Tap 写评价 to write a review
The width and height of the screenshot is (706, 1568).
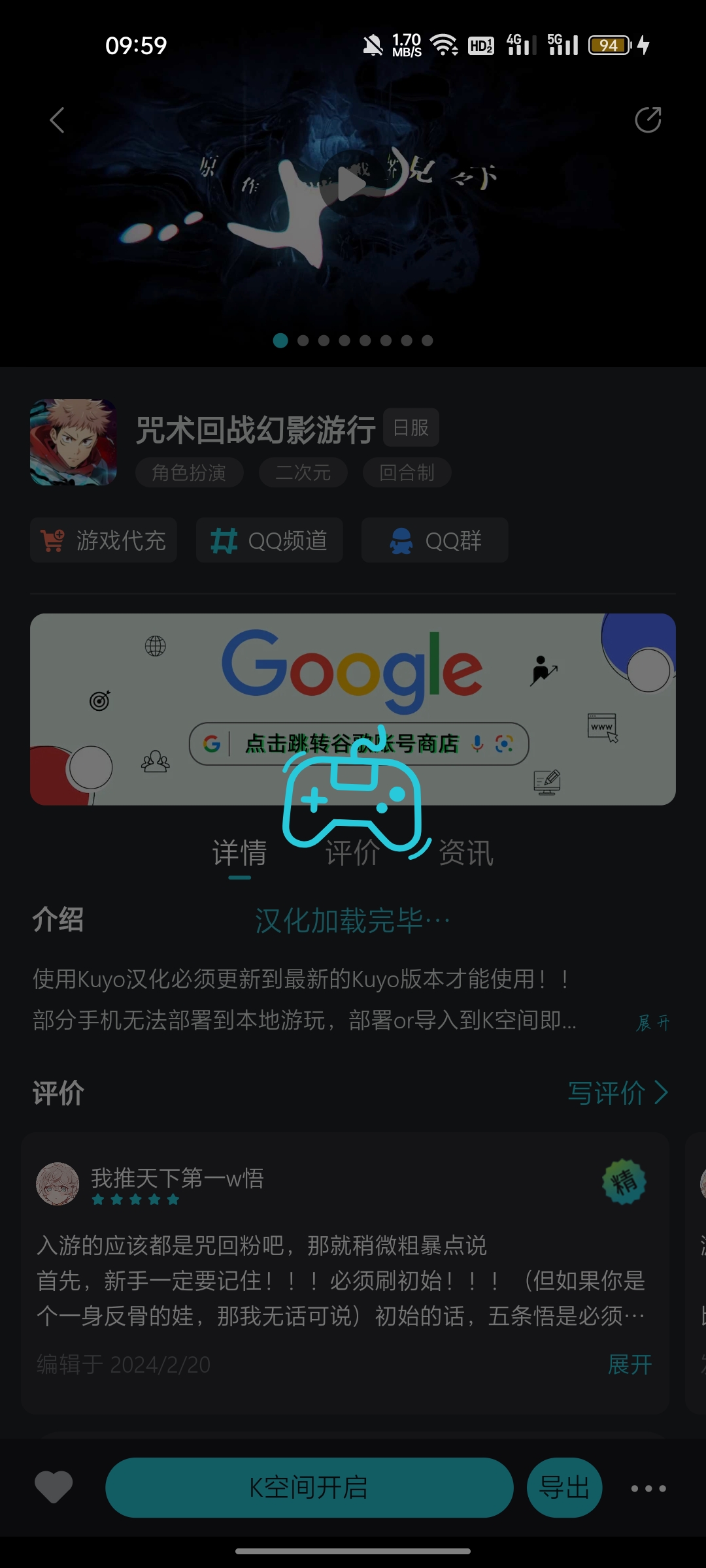coord(618,1093)
